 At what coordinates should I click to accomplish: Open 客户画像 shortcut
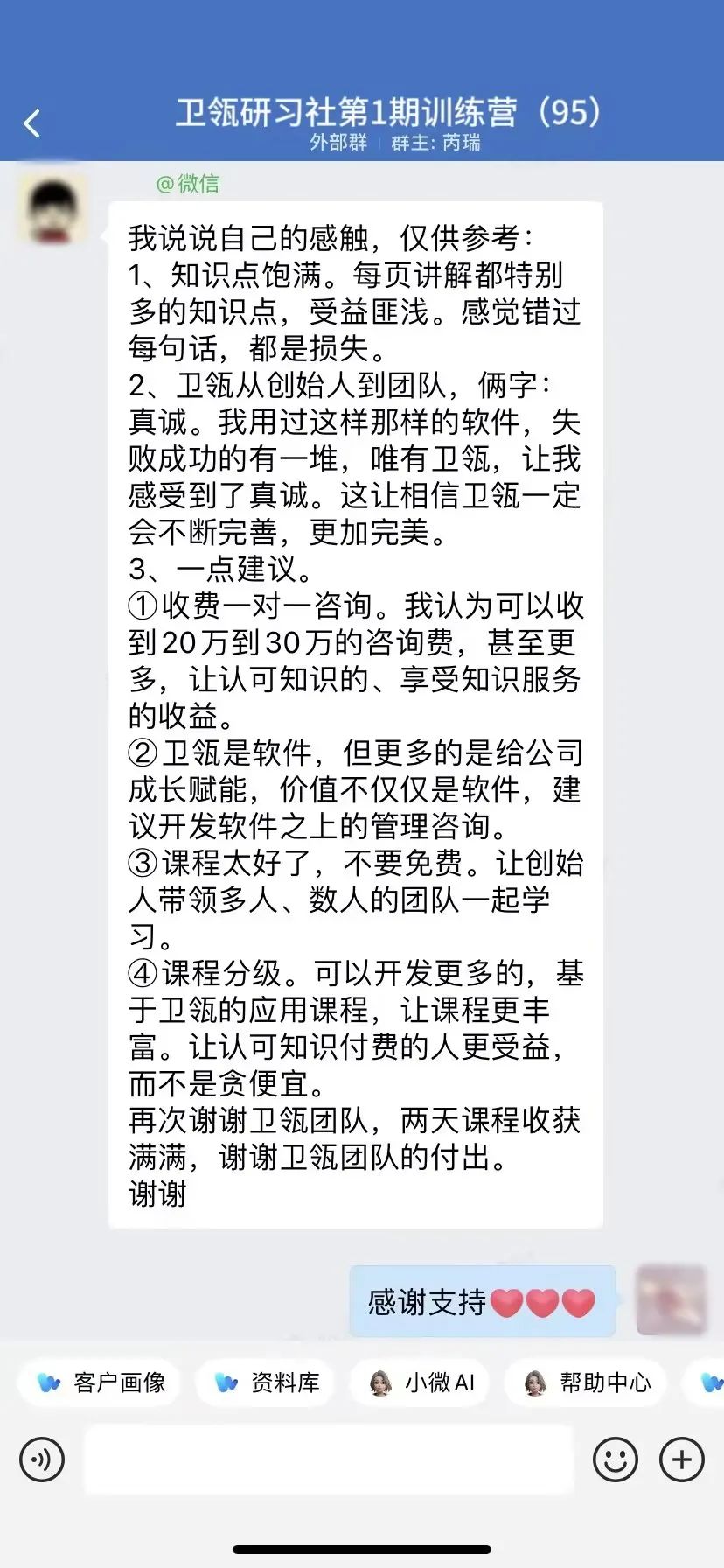click(x=101, y=1382)
